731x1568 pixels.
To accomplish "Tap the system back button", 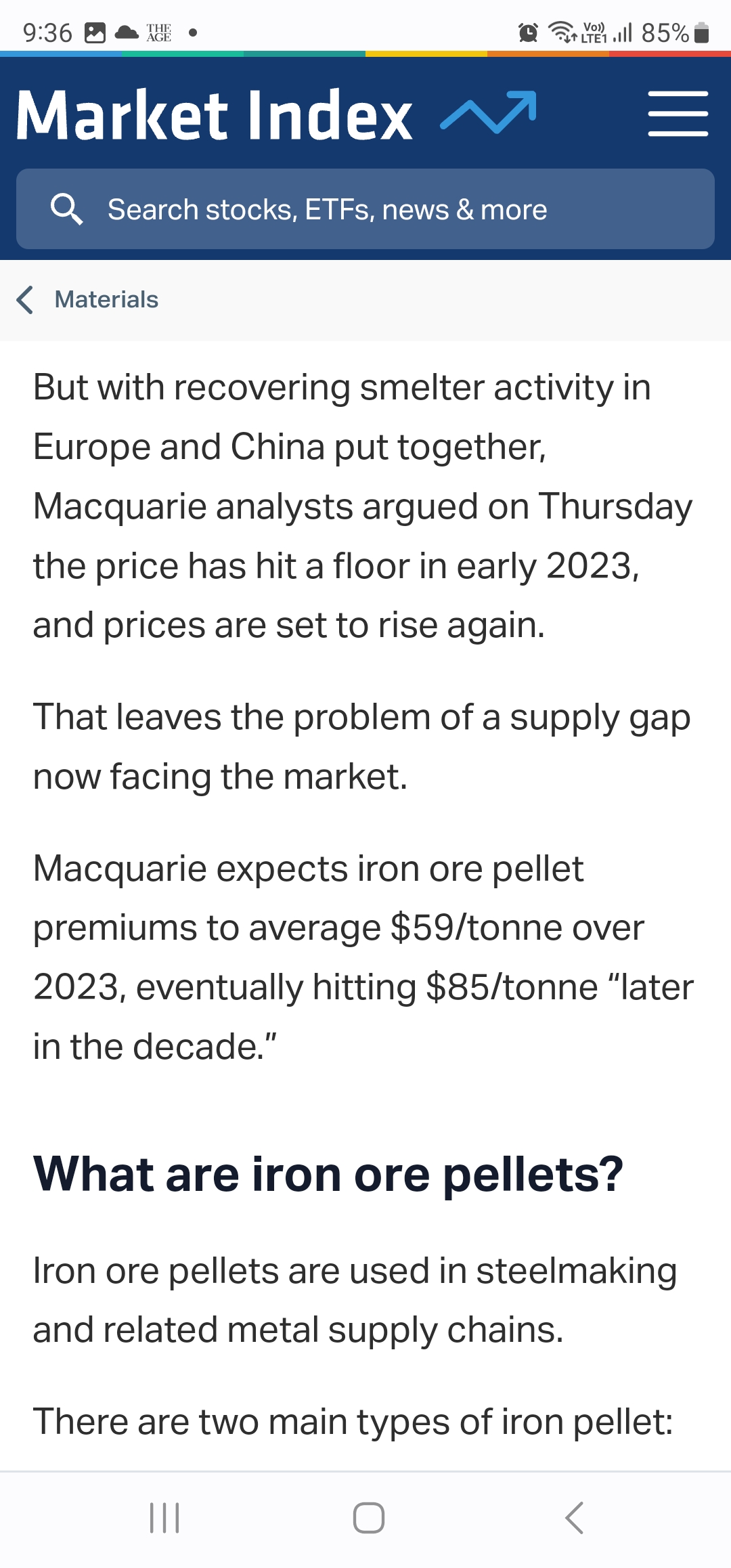I will [x=574, y=1518].
